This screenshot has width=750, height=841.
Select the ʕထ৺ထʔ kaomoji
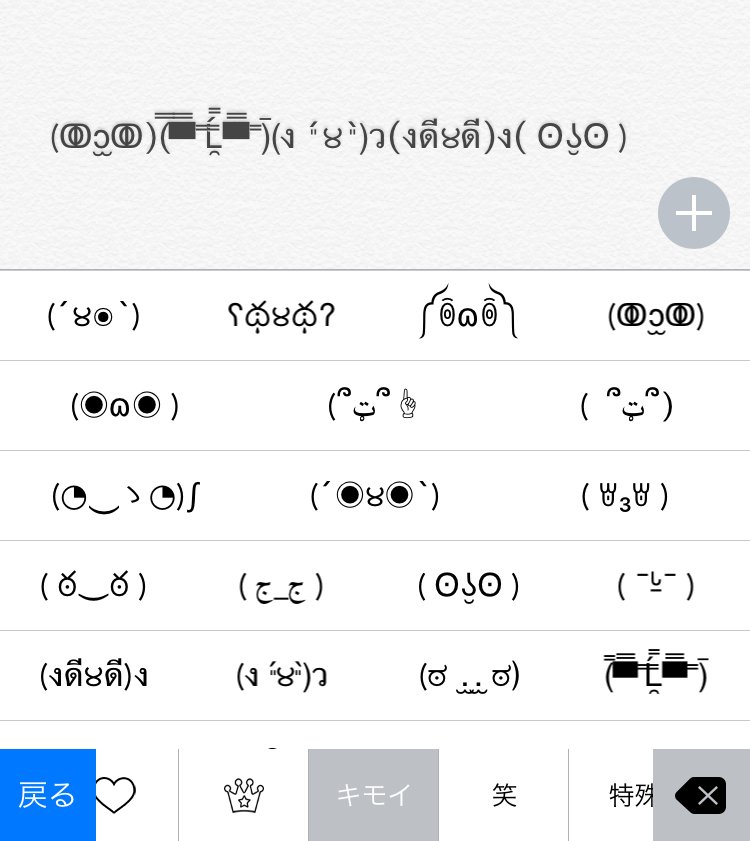[281, 316]
